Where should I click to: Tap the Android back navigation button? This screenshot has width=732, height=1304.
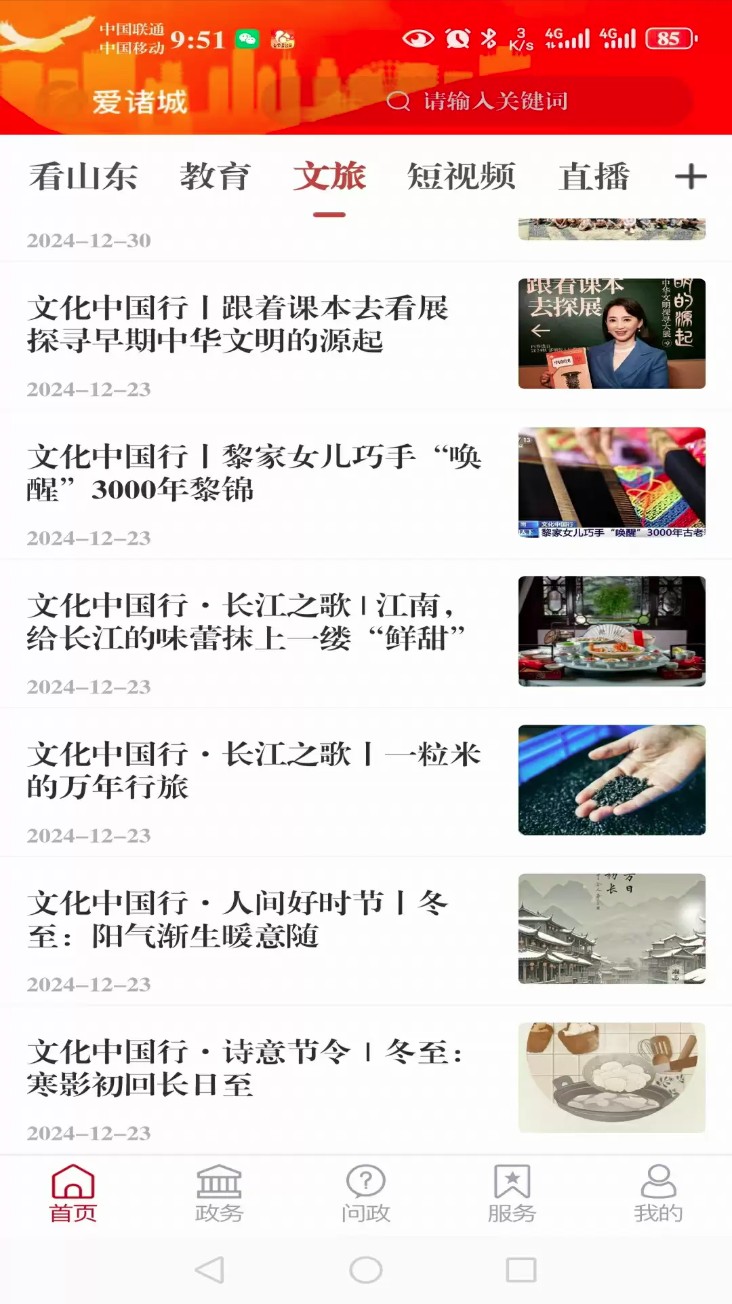tap(210, 1272)
